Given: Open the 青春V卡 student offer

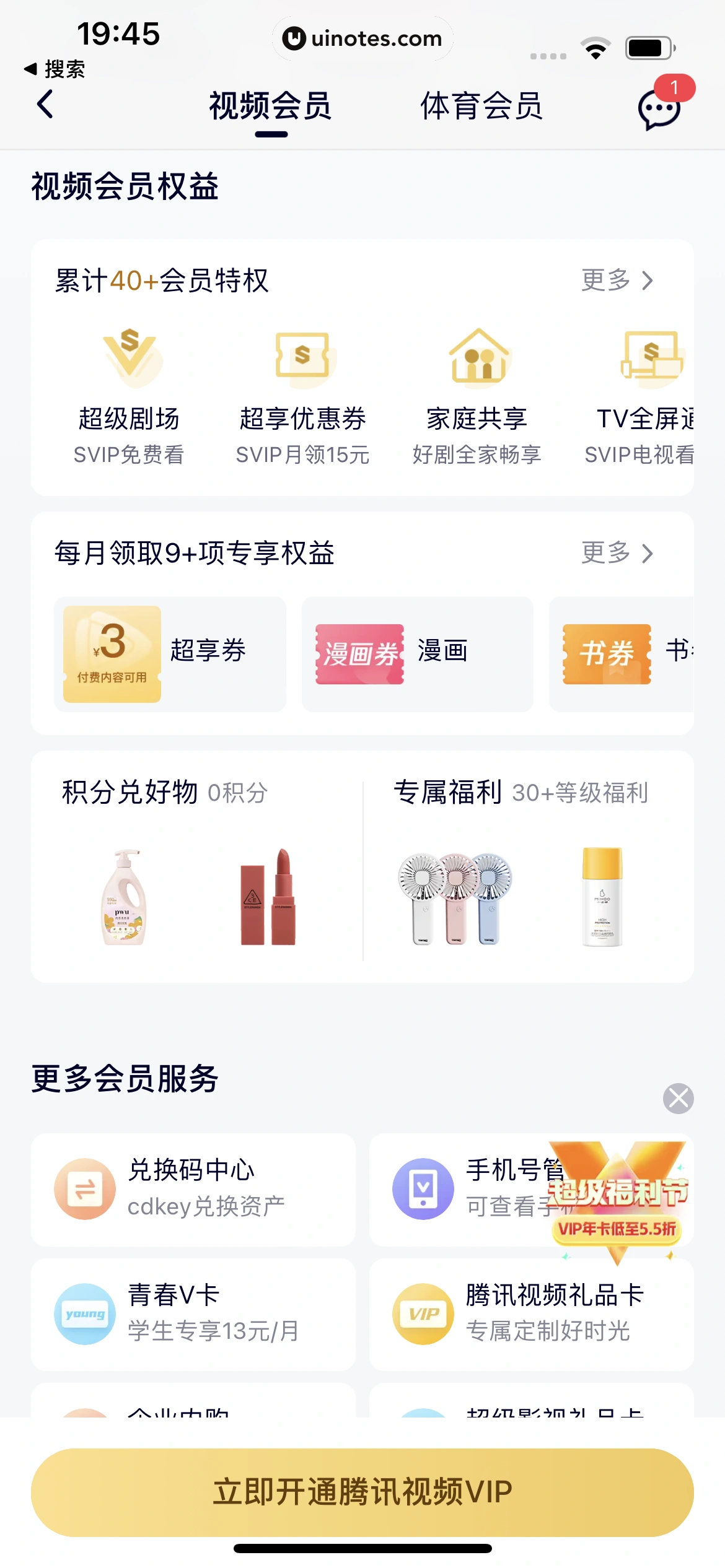Looking at the screenshot, I should click(193, 1313).
